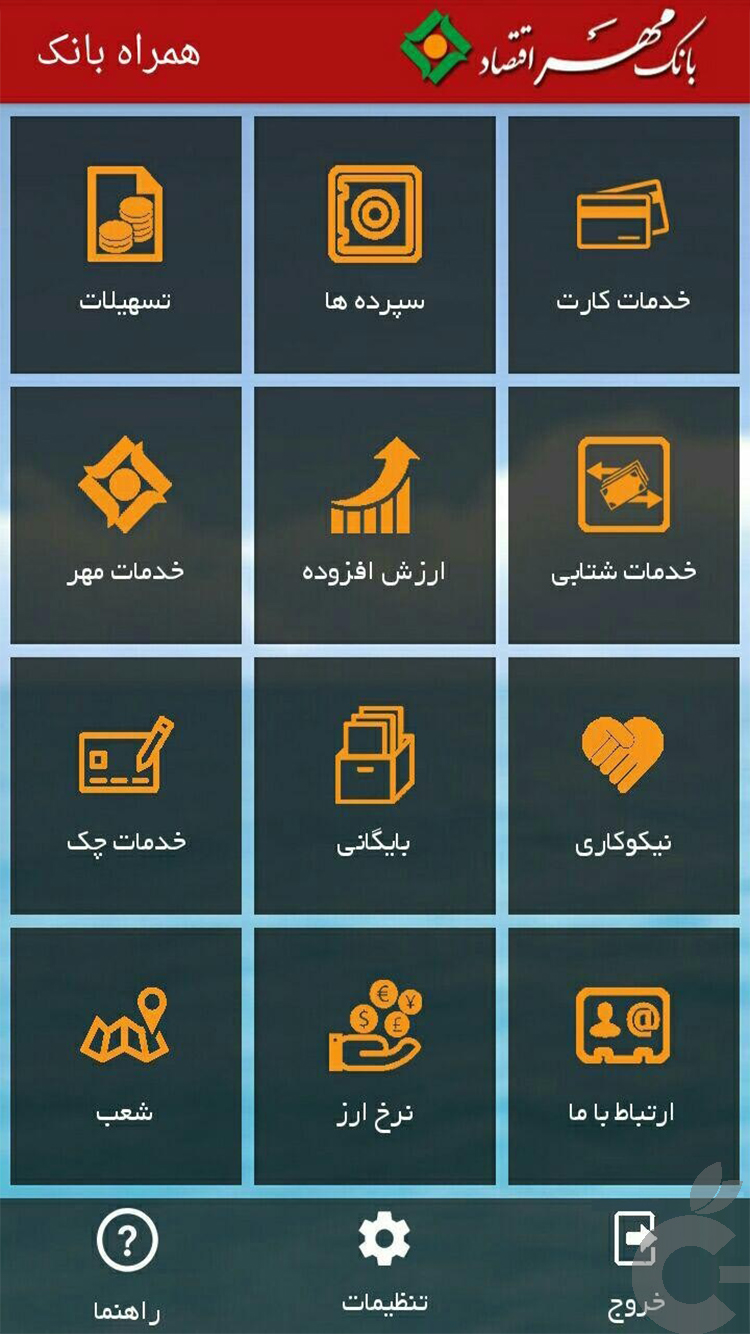
Task: Open سپرده ها (deposits) tile
Action: [x=375, y=245]
